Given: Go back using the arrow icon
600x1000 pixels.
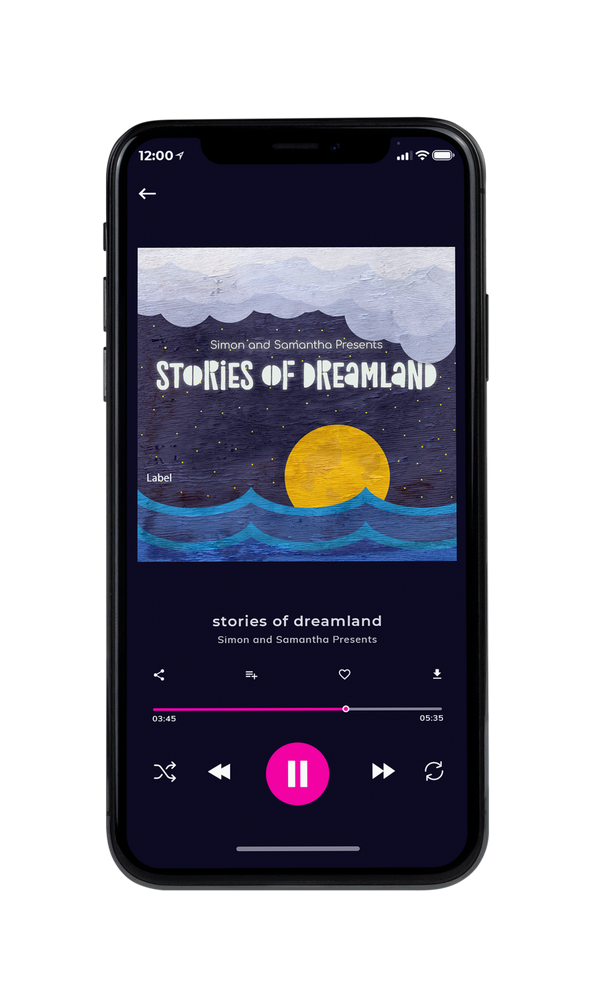Looking at the screenshot, I should pos(147,193).
